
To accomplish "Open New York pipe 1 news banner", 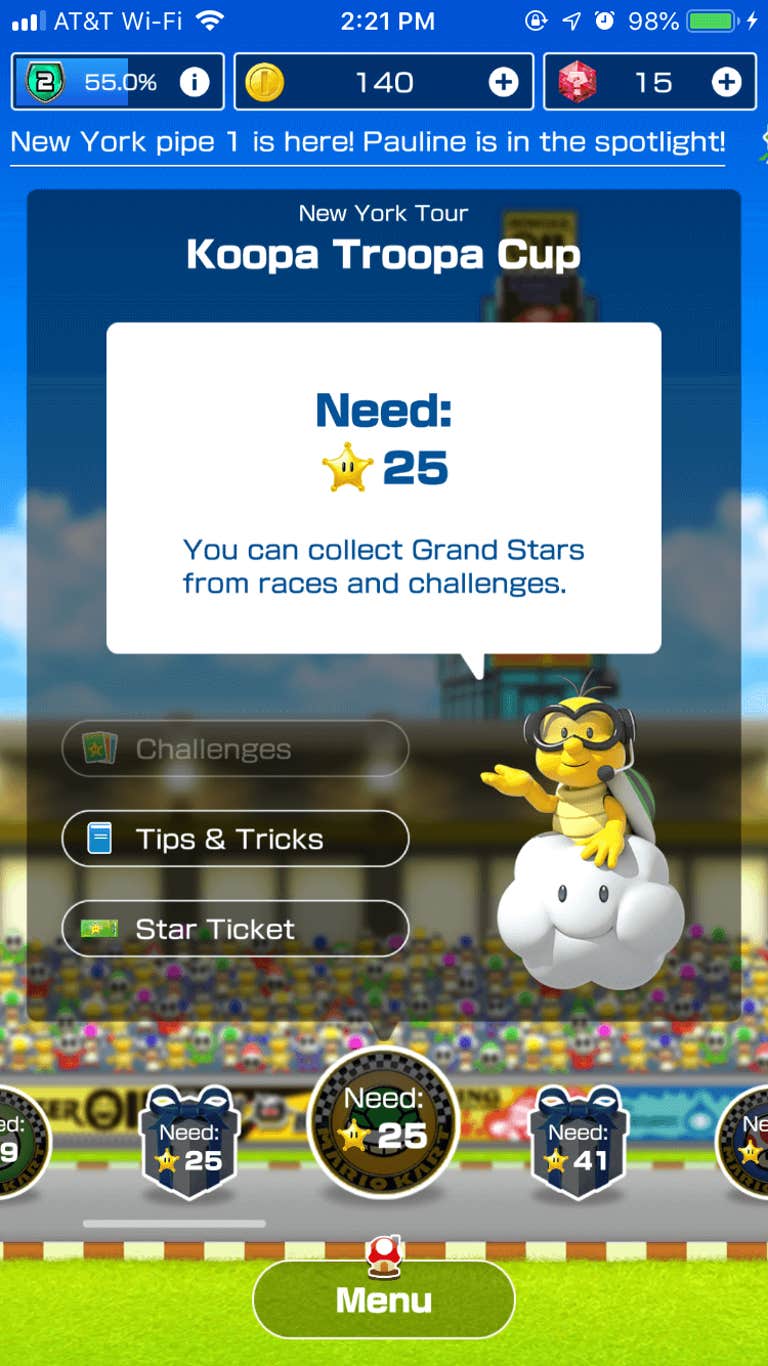I will coord(367,142).
